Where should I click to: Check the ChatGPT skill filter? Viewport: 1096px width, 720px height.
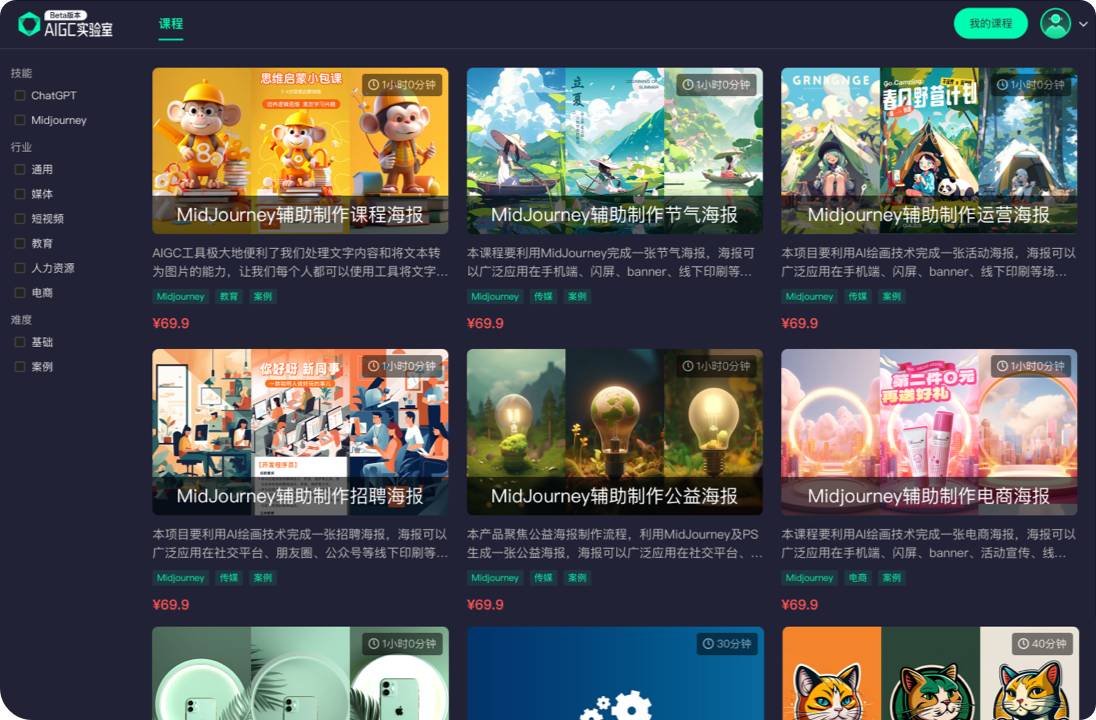click(x=20, y=96)
